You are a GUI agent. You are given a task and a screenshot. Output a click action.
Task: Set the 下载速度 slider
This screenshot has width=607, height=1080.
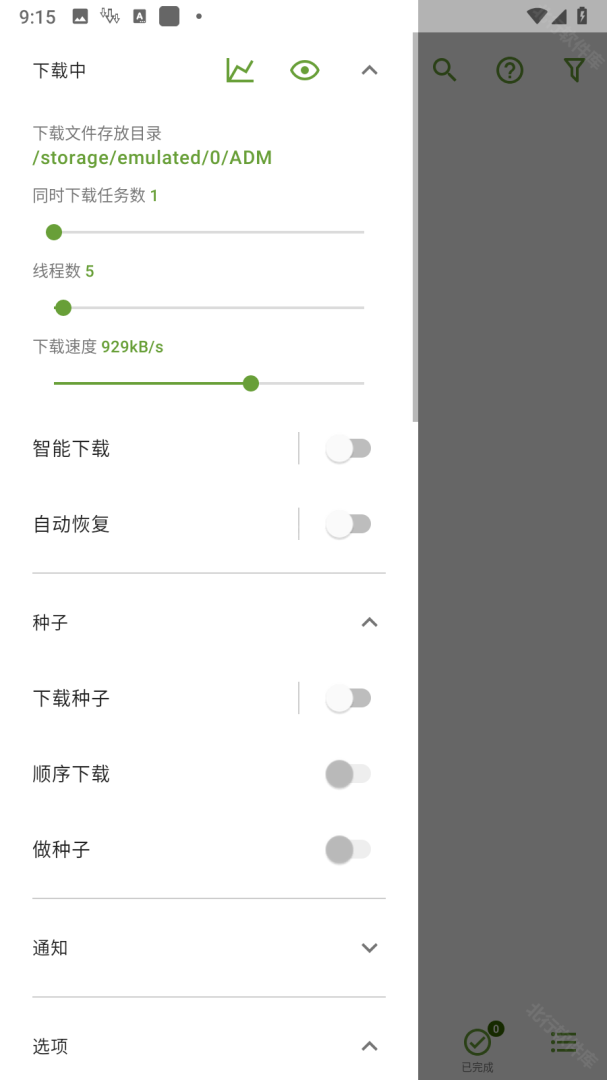(x=209, y=384)
